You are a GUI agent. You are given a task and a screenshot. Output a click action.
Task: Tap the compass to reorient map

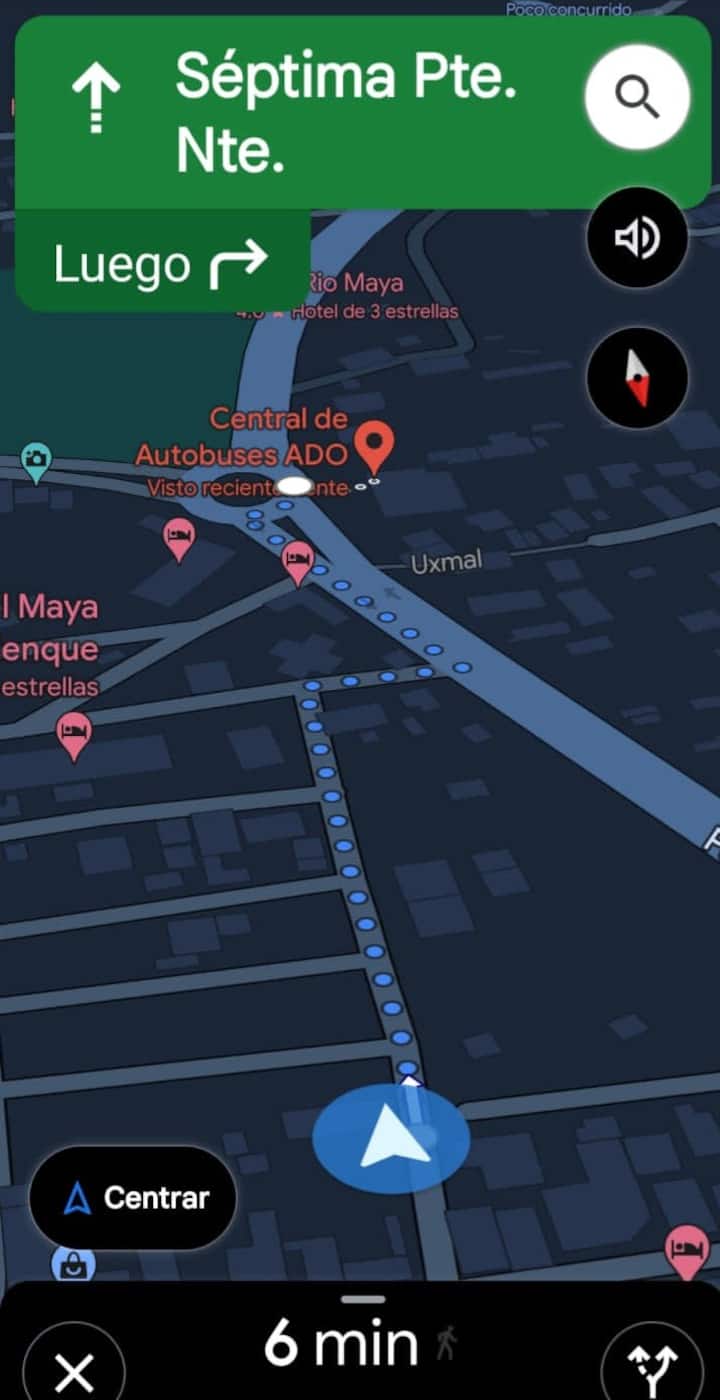(637, 378)
